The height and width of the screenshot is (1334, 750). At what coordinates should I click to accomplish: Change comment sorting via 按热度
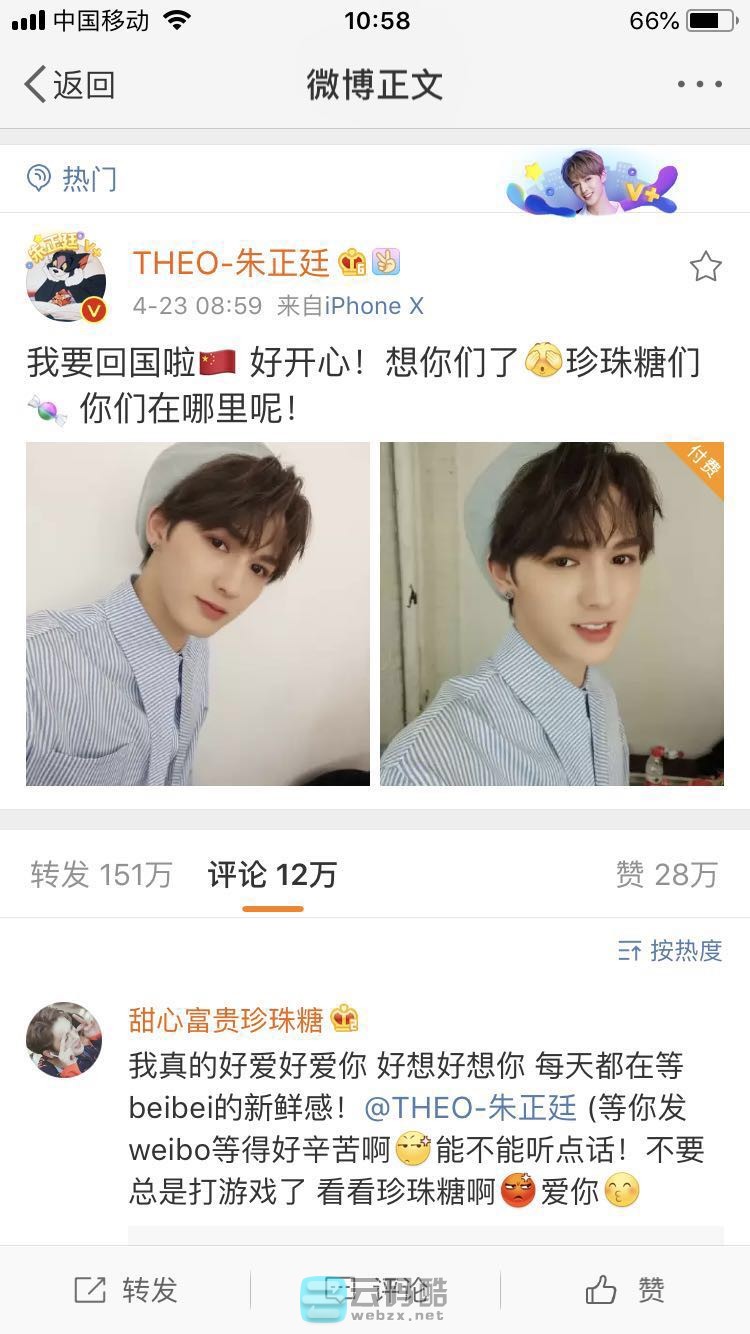coord(670,950)
